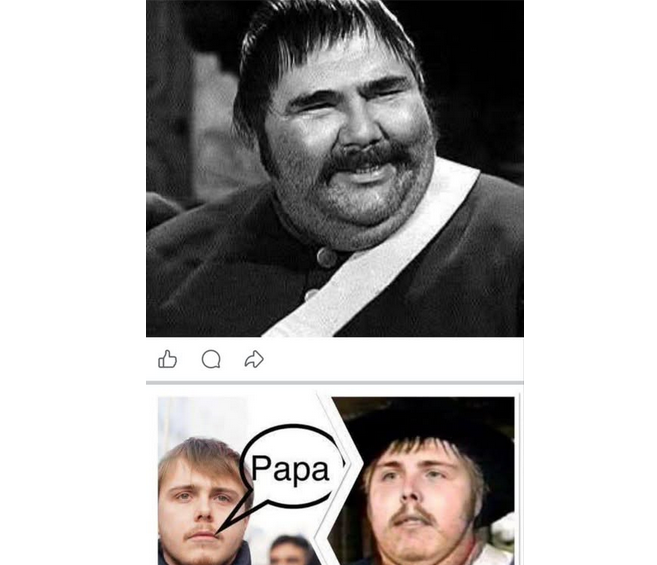The height and width of the screenshot is (565, 657).
Task: Share the black-and-white photo post
Action: 254,359
